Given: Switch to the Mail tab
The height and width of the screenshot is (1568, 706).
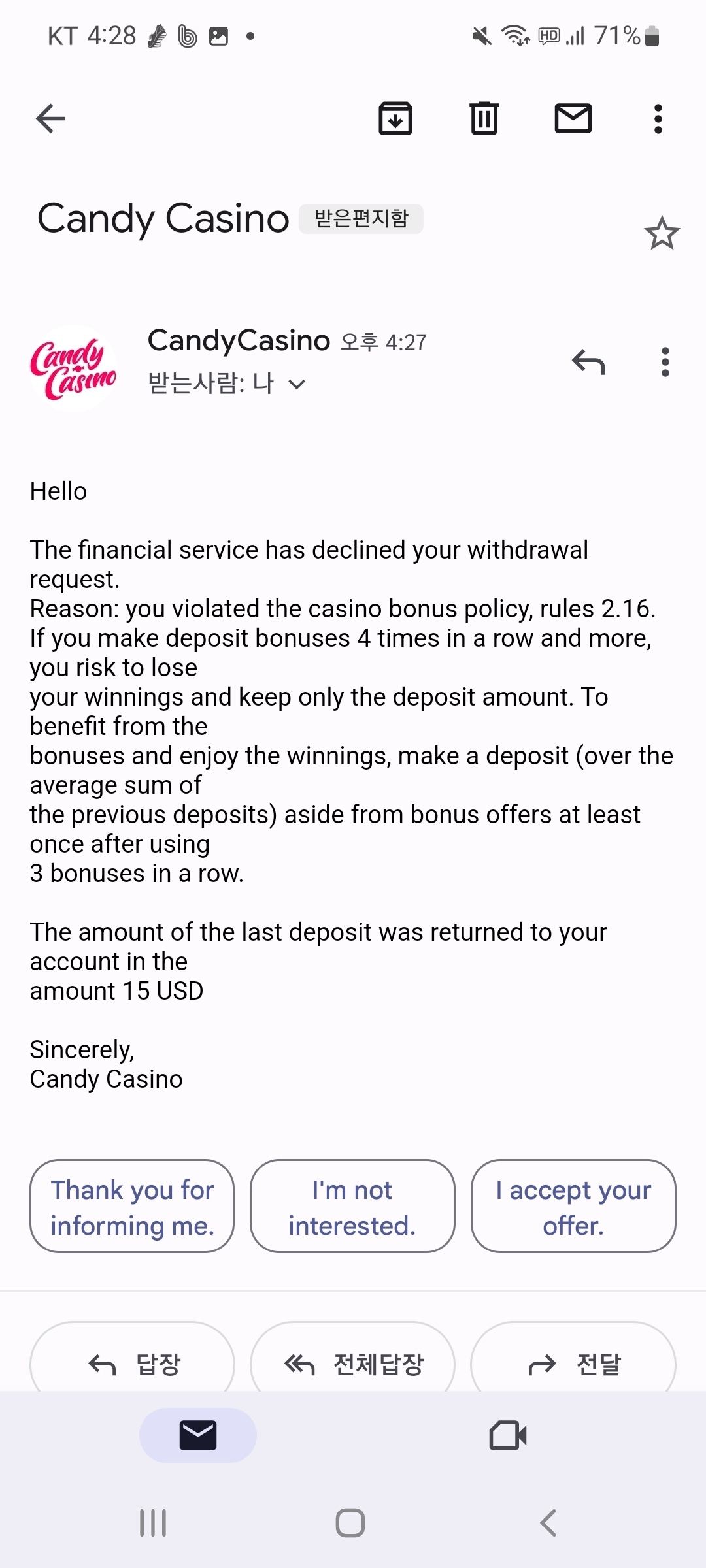Looking at the screenshot, I should pyautogui.click(x=197, y=1435).
